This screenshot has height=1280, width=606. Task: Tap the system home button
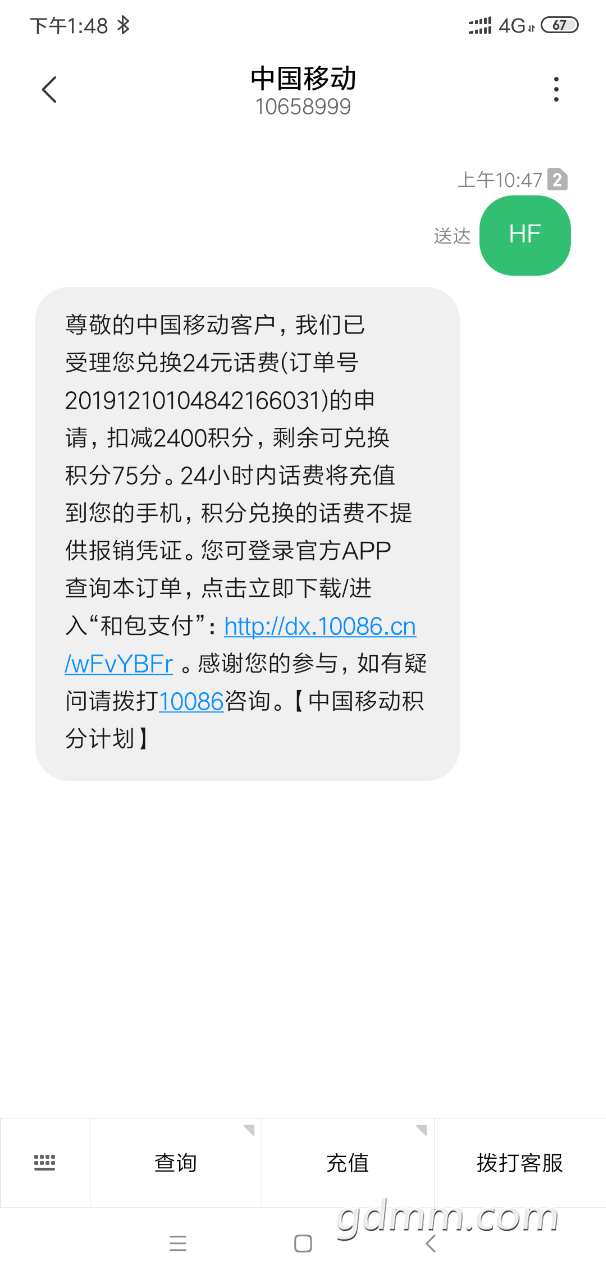(x=303, y=1244)
